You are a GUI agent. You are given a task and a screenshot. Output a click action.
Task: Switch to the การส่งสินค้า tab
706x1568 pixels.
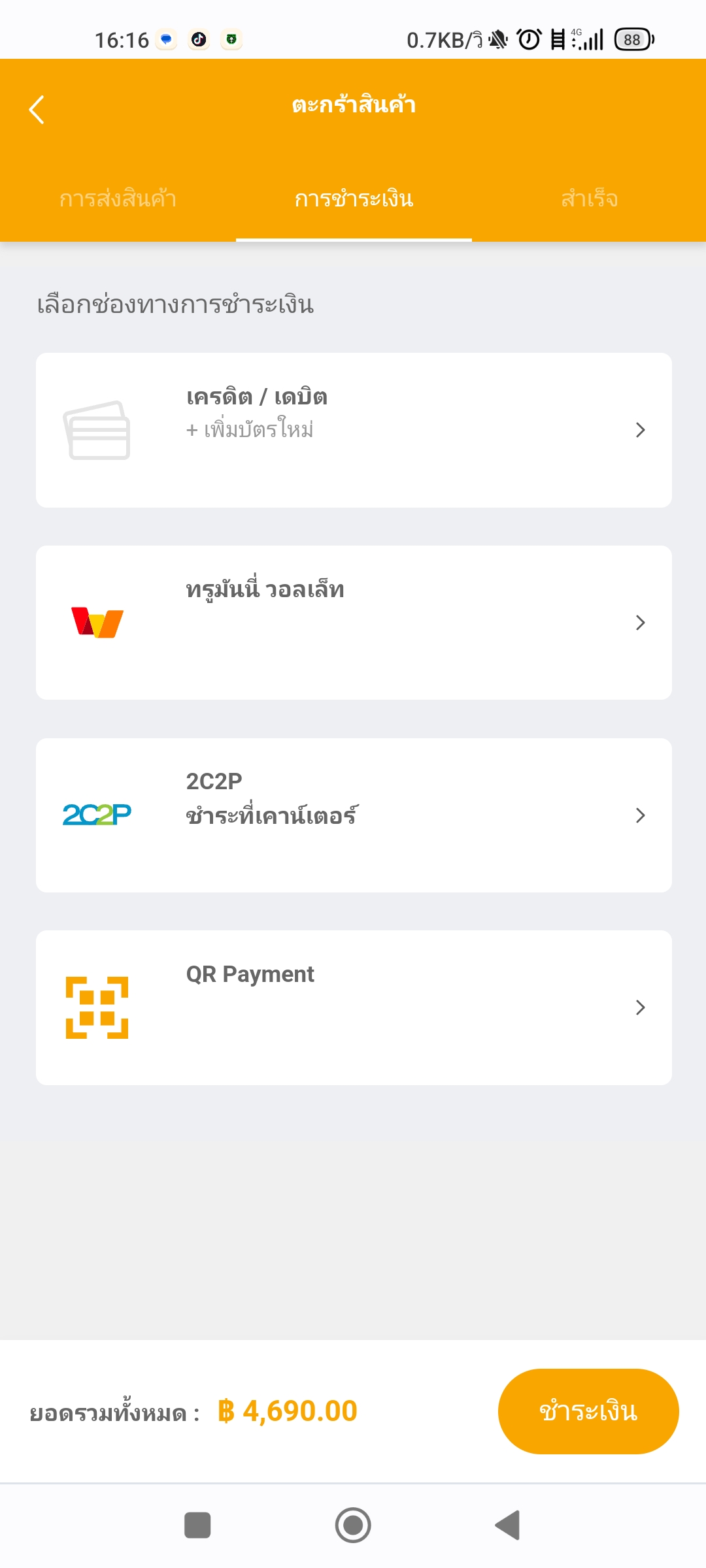pos(118,199)
